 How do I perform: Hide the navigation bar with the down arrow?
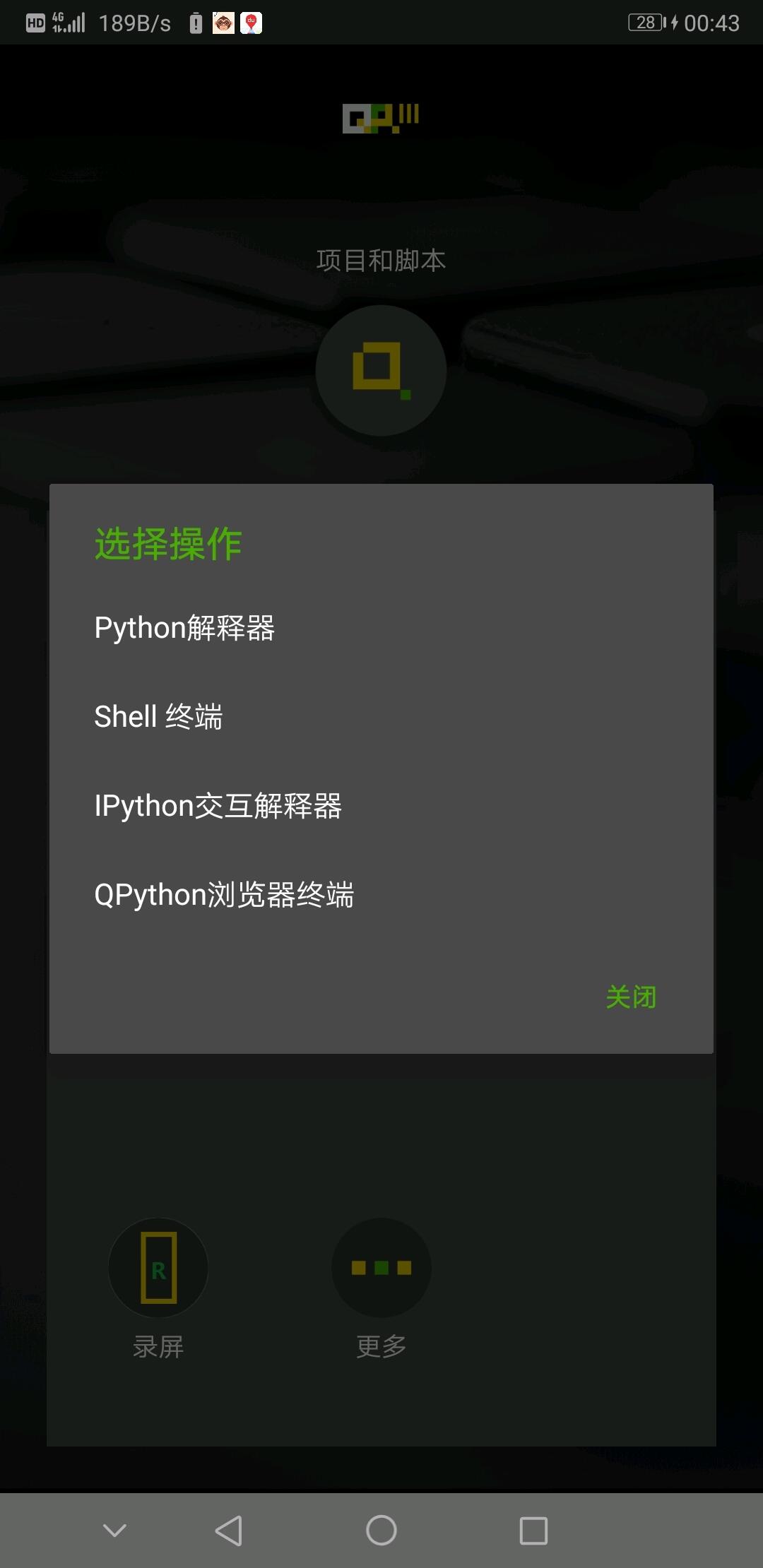pos(114,1531)
